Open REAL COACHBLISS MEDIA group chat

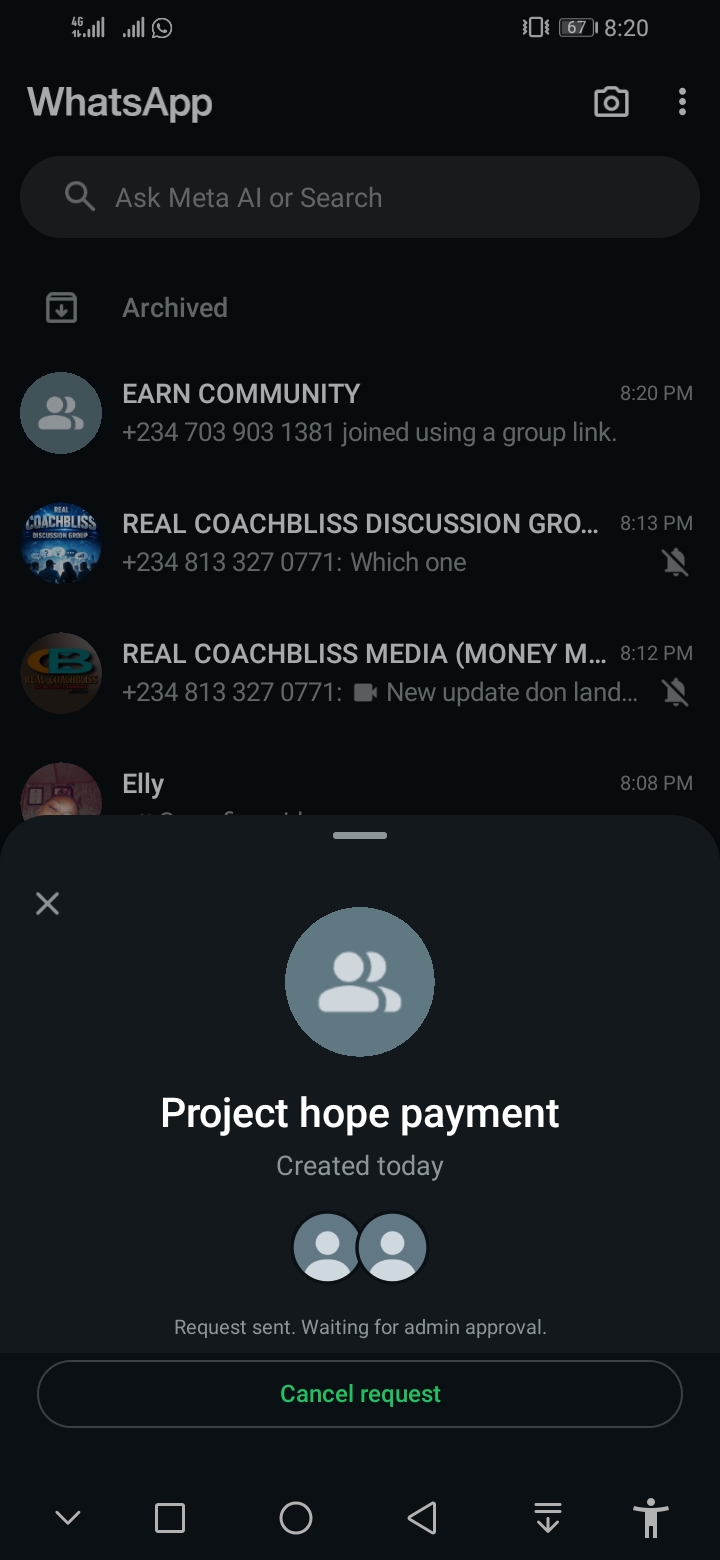pyautogui.click(x=360, y=673)
